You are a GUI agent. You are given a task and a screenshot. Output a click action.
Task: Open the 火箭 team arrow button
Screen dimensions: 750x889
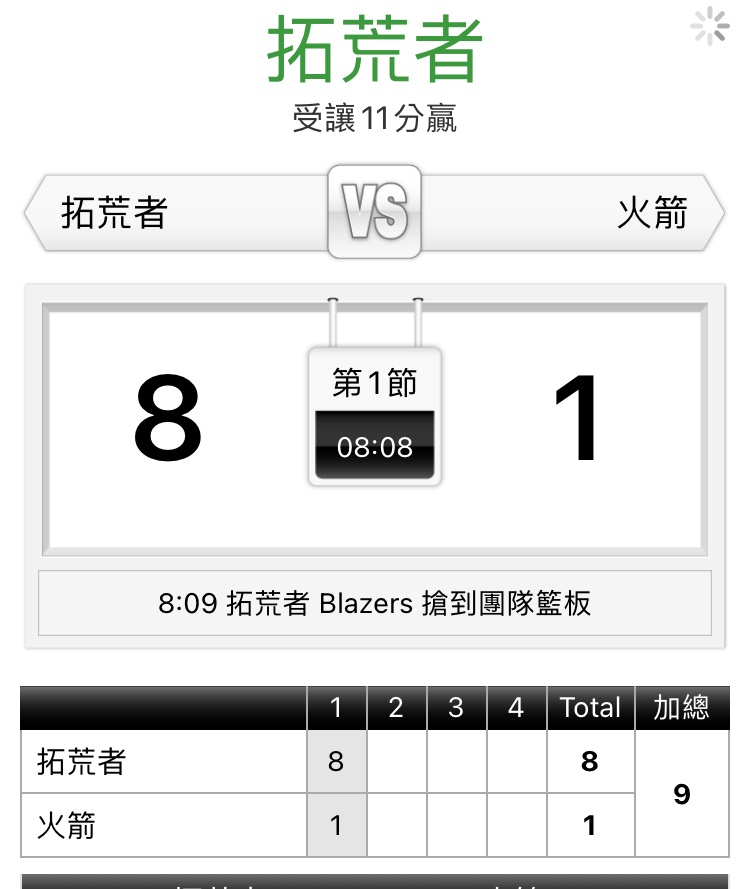pyautogui.click(x=575, y=213)
